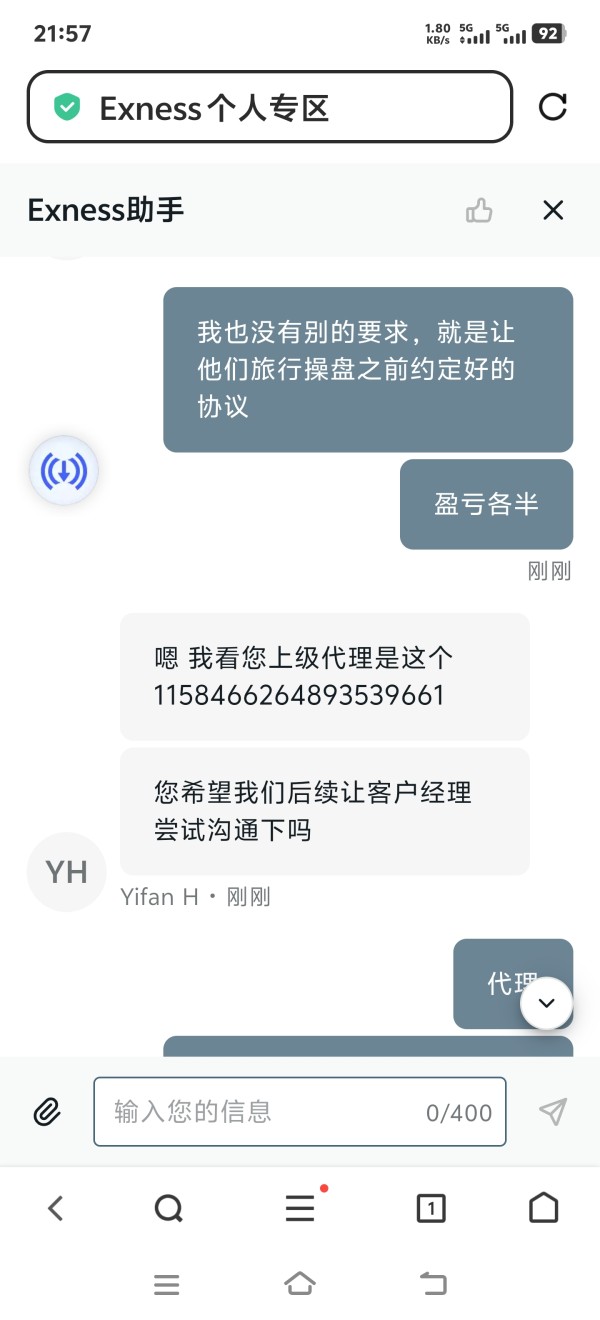Open the browser menu with three lines
This screenshot has height=1320, width=600.
click(300, 1208)
